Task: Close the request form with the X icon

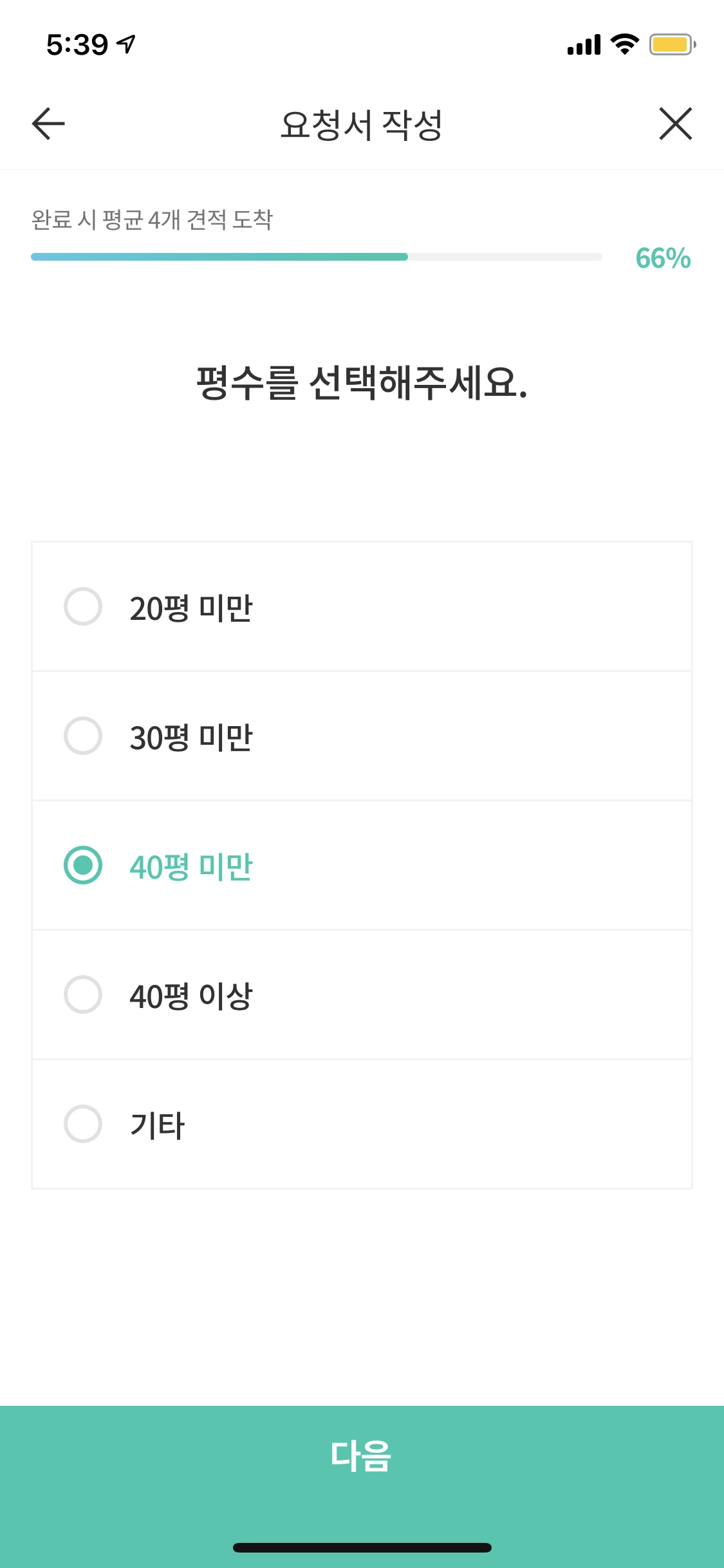Action: point(675,124)
